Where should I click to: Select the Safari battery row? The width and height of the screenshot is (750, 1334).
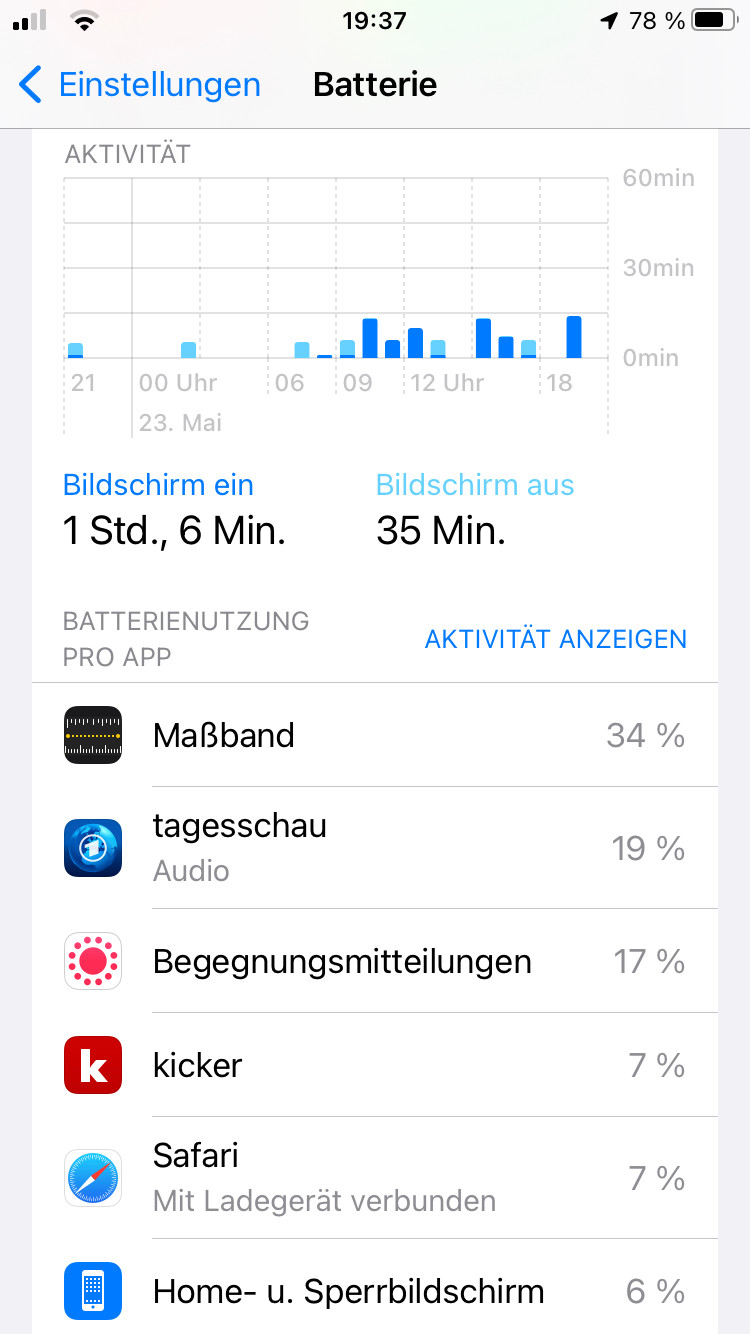pos(375,1178)
